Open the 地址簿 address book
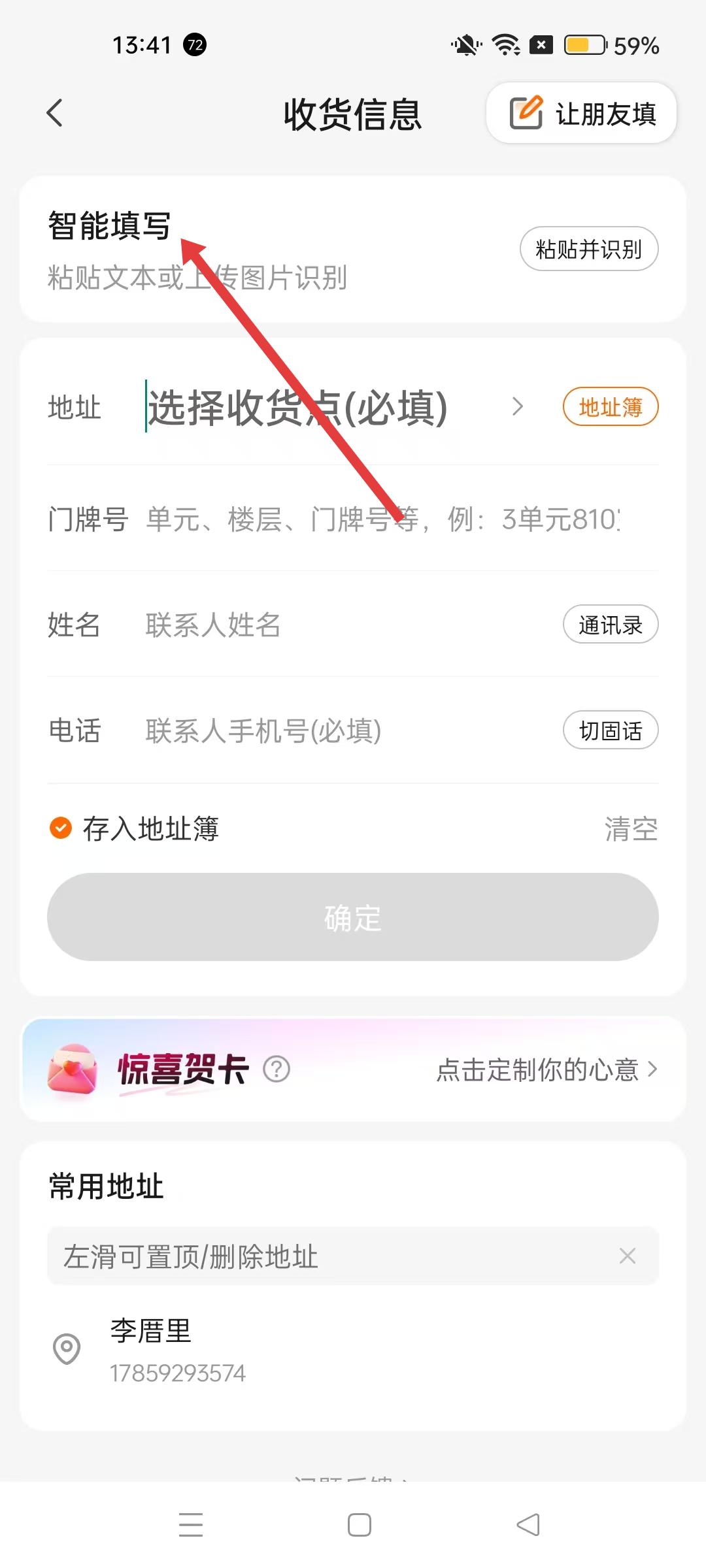The width and height of the screenshot is (706, 1568). pos(610,407)
